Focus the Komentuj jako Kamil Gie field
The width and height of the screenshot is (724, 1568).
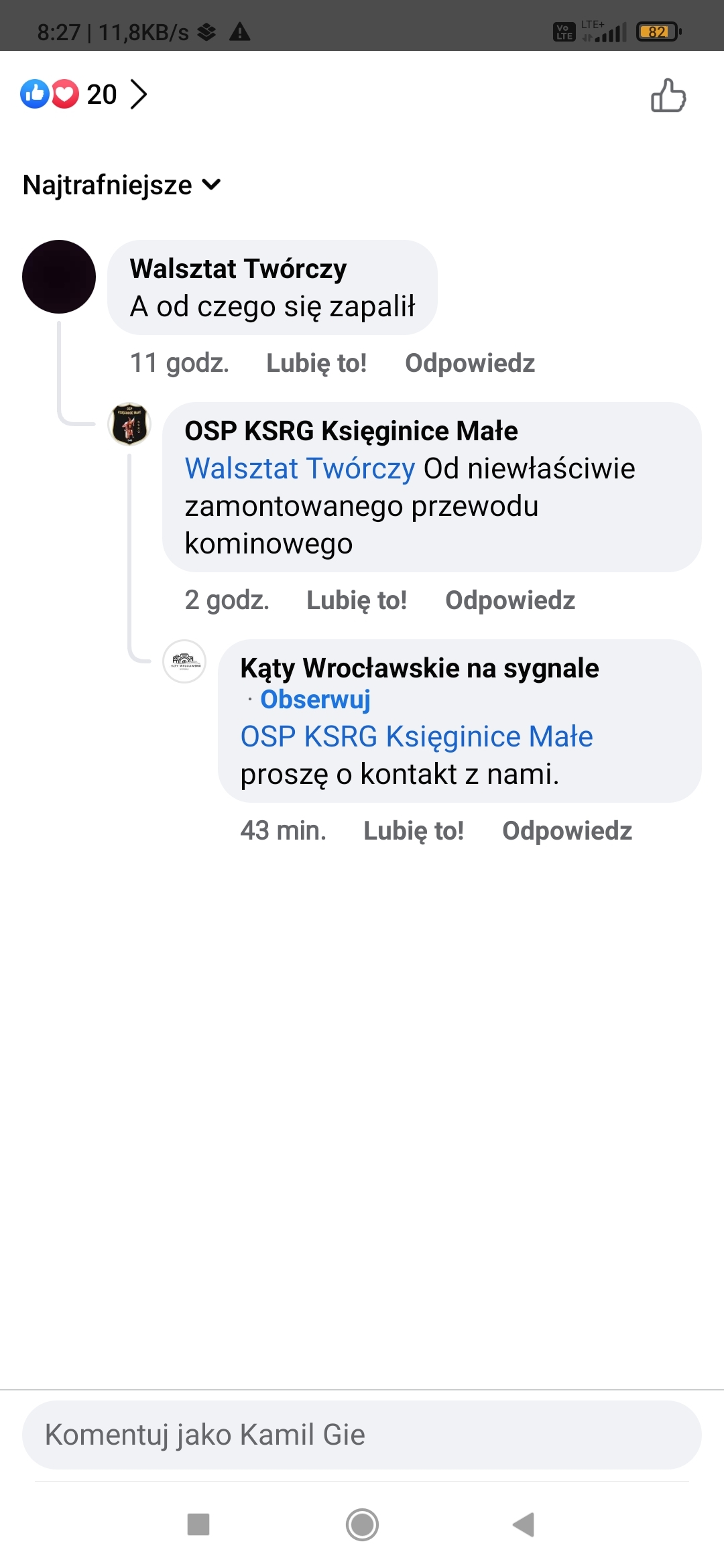click(x=362, y=1435)
